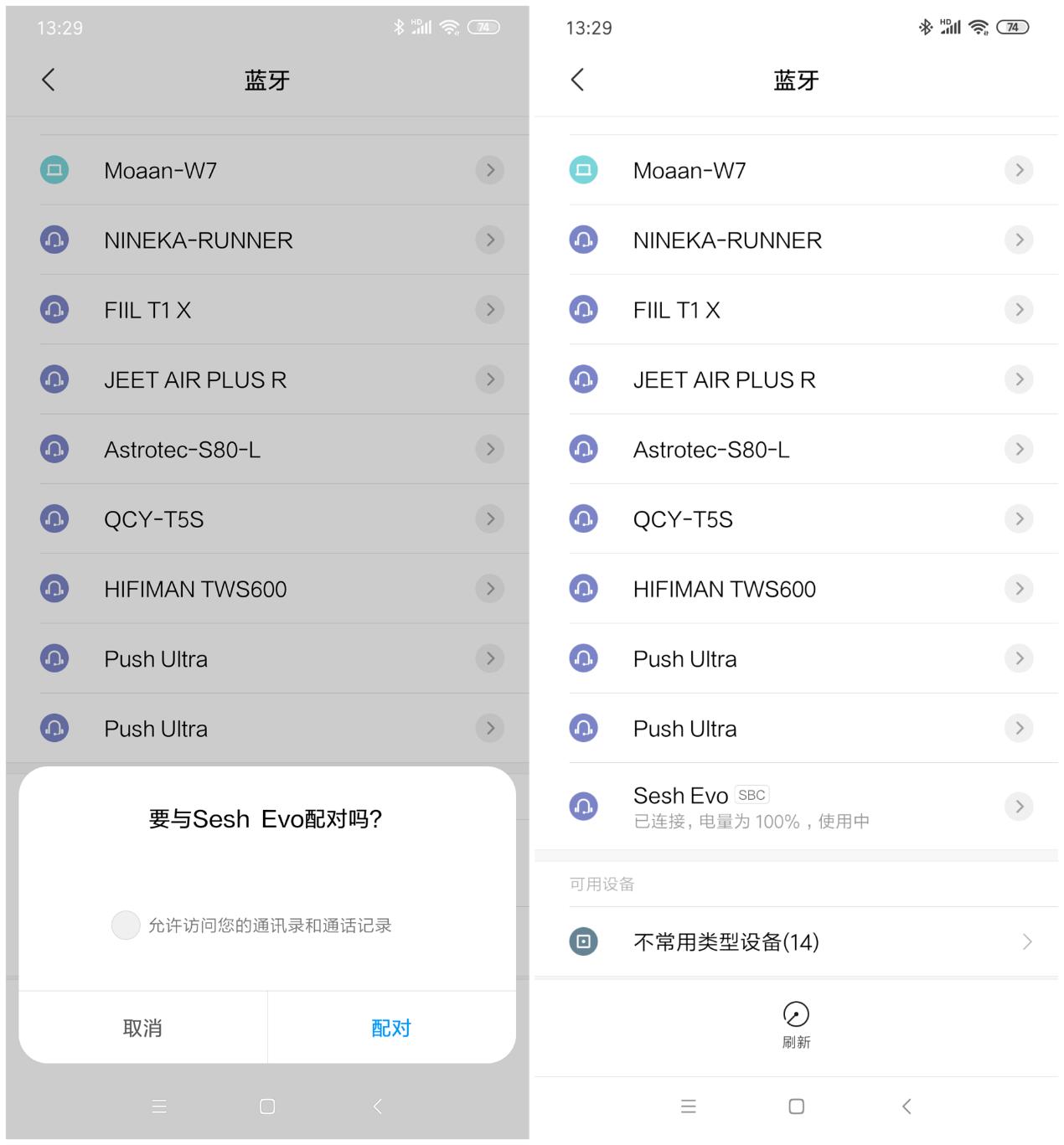This screenshot has height=1145, width=1064.
Task: Select the QCY-T5S headphone icon
Action: pos(583,519)
